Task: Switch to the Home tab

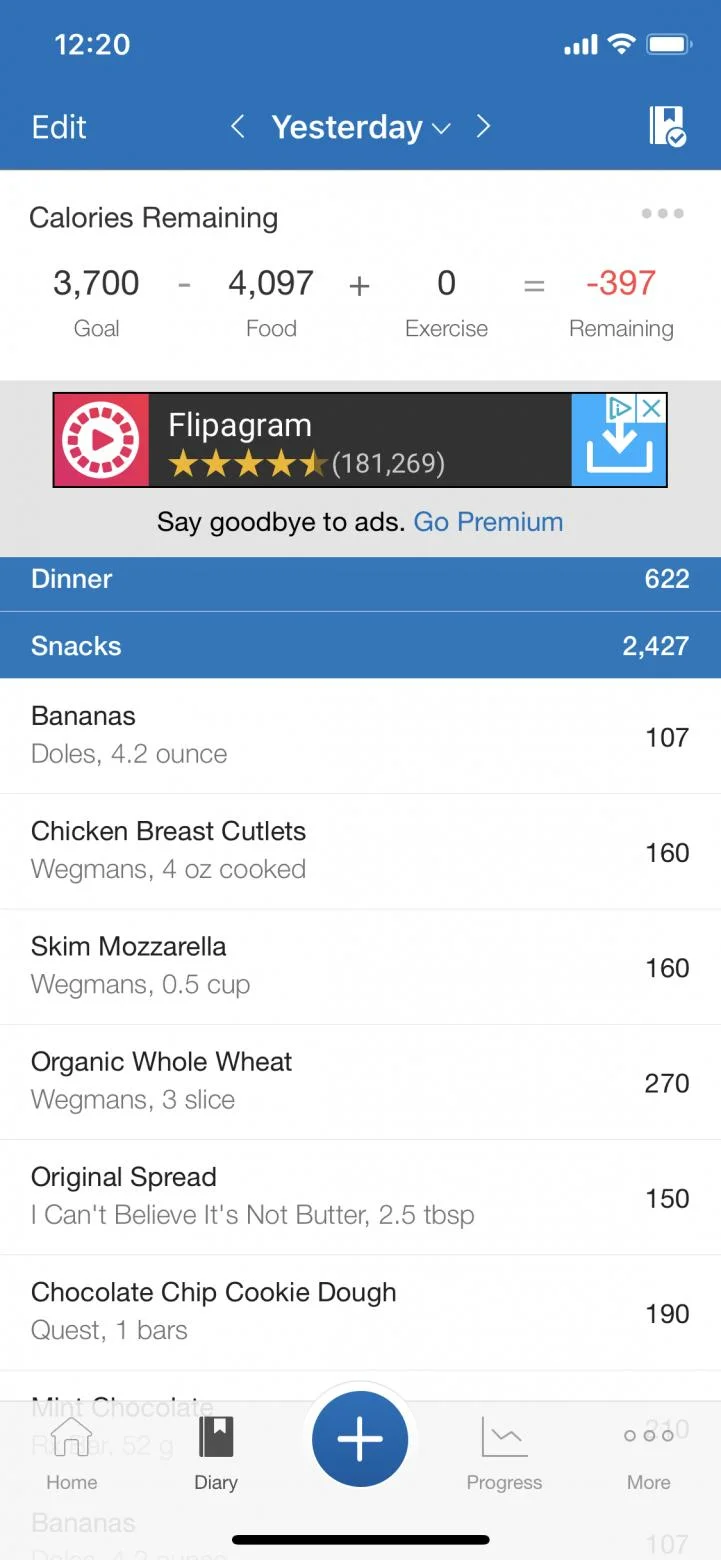Action: 72,1454
